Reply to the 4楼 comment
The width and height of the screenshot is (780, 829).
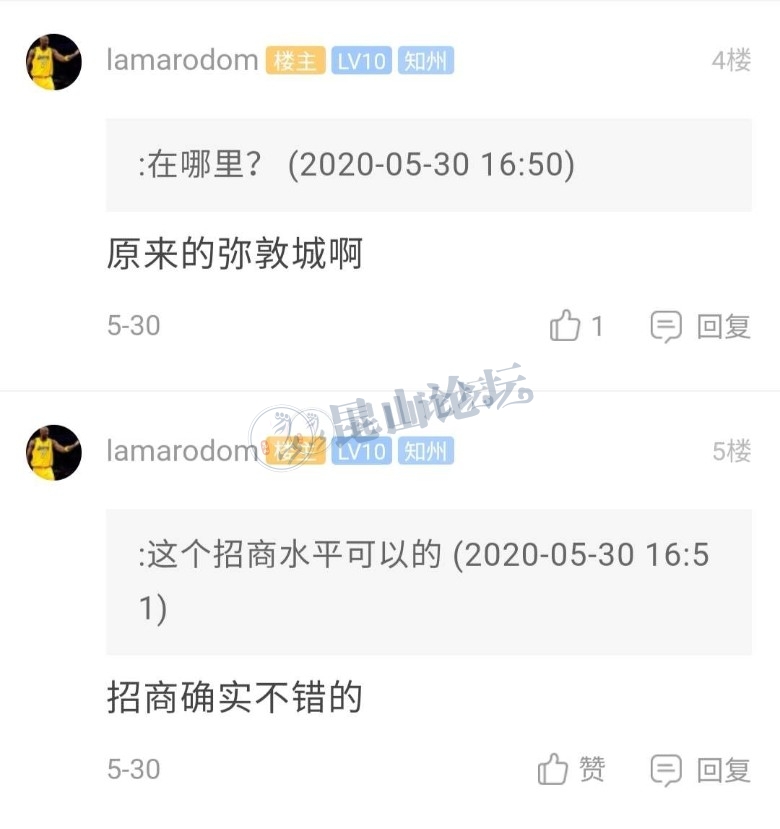pyautogui.click(x=700, y=326)
